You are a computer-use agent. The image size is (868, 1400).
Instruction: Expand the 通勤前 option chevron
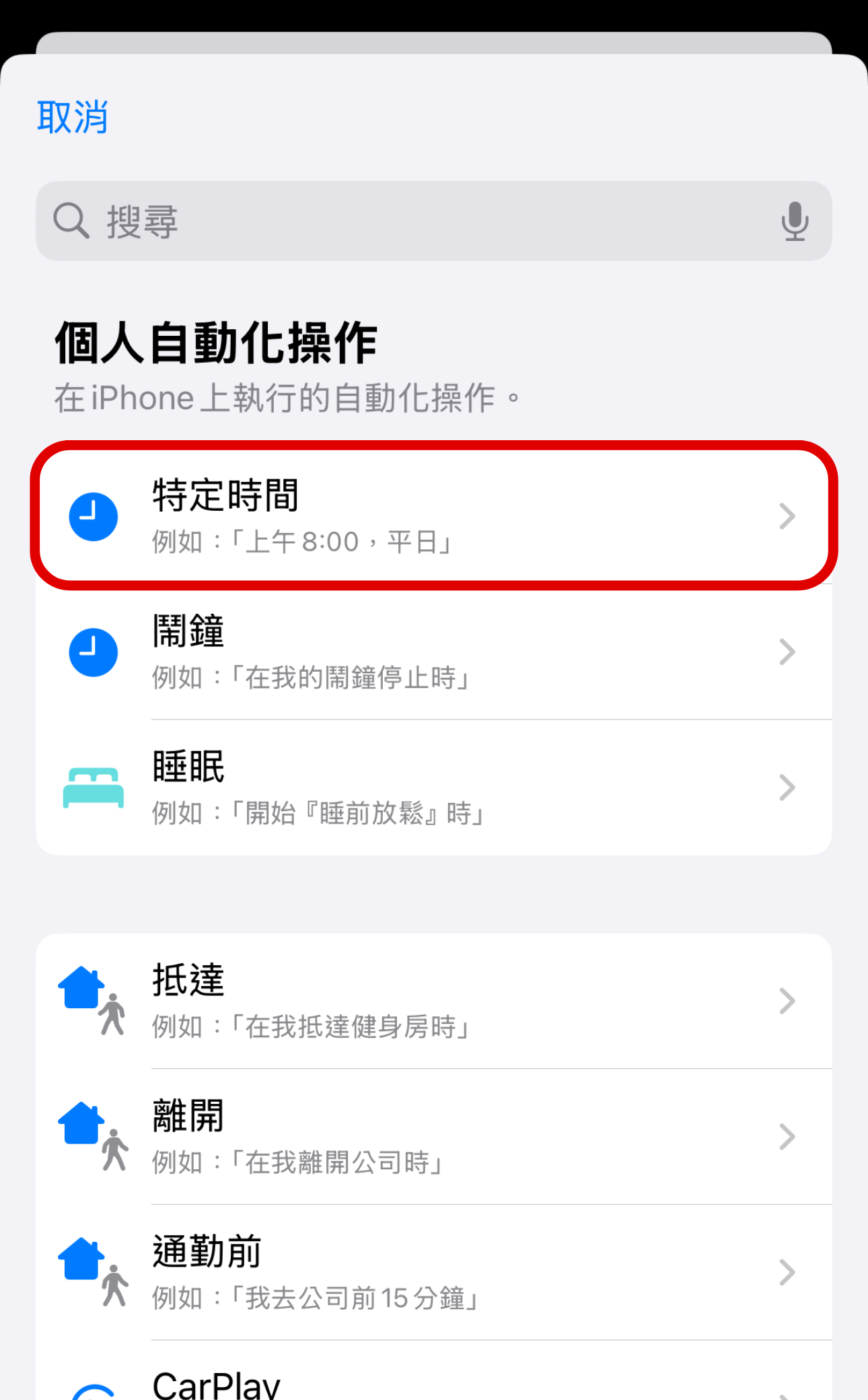click(787, 1272)
